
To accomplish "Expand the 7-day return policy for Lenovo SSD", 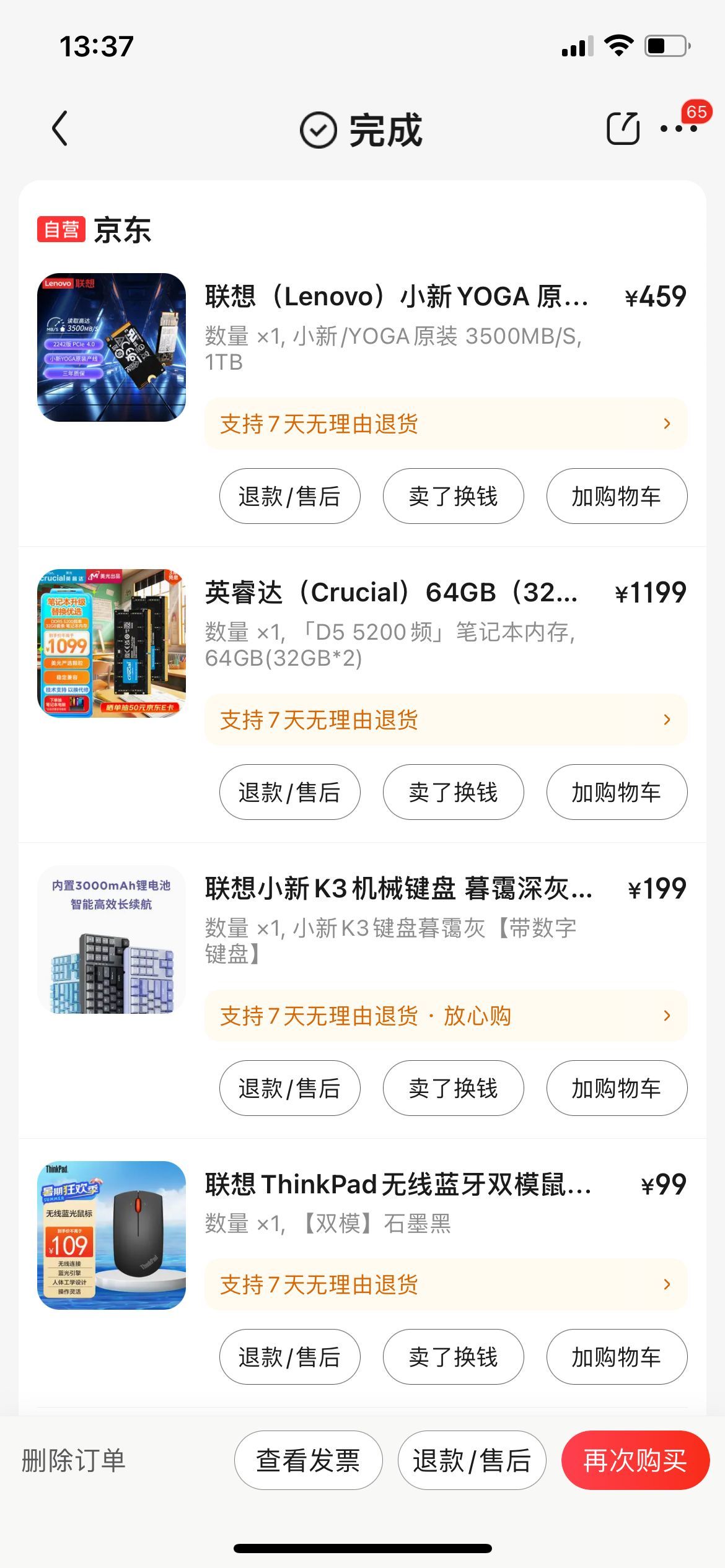I will tap(446, 424).
